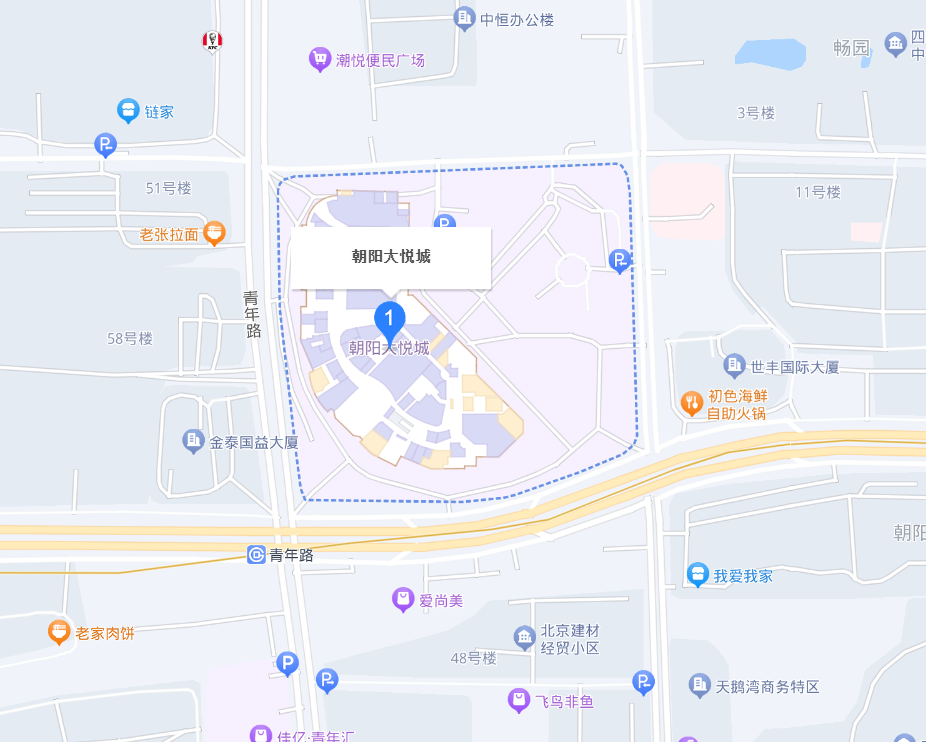Image resolution: width=926 pixels, height=742 pixels.
Task: Tap the 佳亿·青年汇 shopping marker
Action: click(260, 736)
